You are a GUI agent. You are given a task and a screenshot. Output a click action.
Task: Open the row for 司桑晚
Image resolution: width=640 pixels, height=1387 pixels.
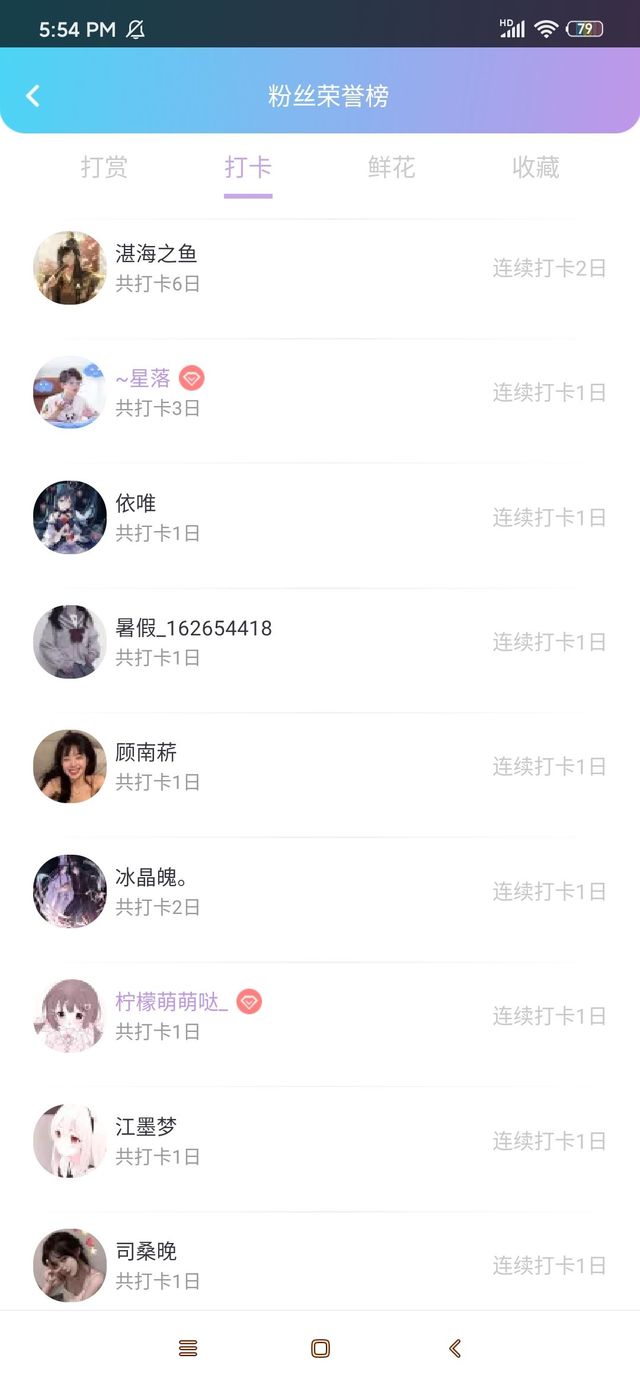320,1265
